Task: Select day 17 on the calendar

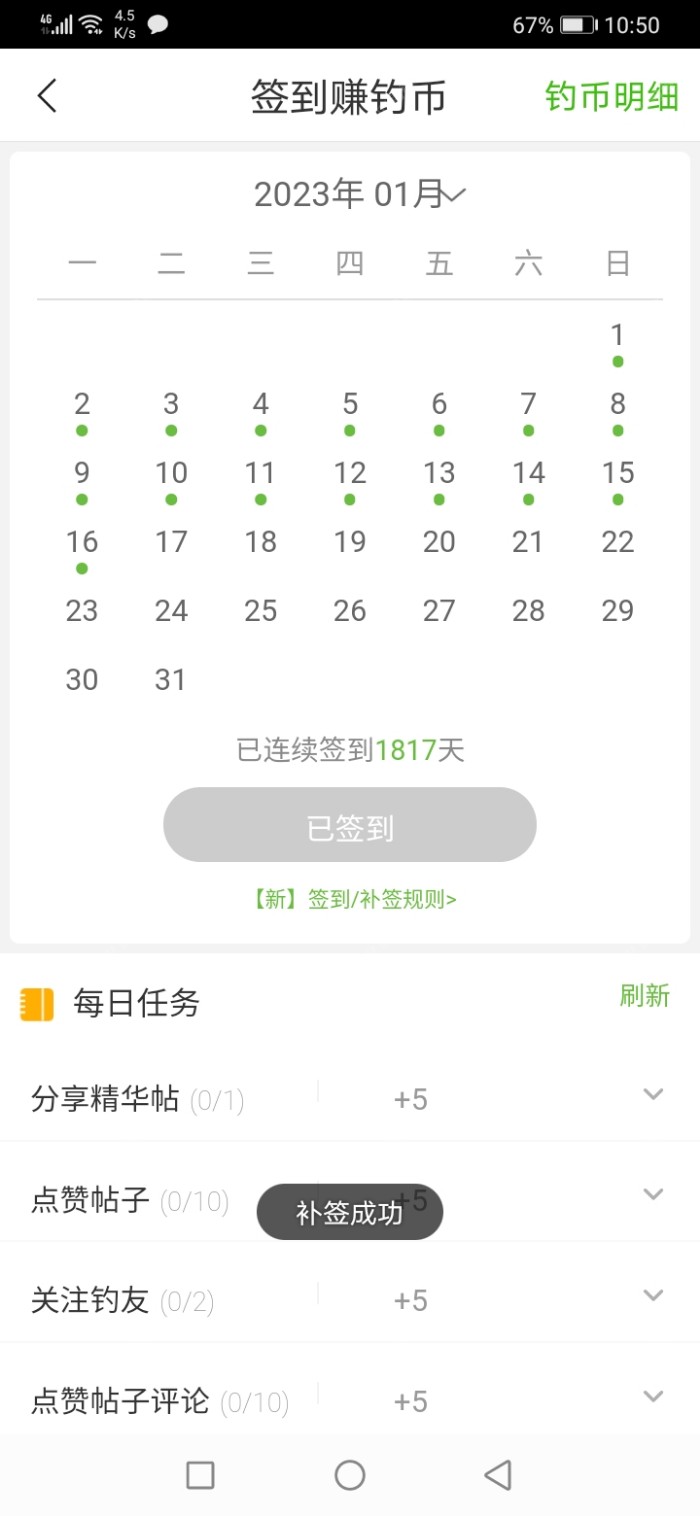Action: pos(171,542)
